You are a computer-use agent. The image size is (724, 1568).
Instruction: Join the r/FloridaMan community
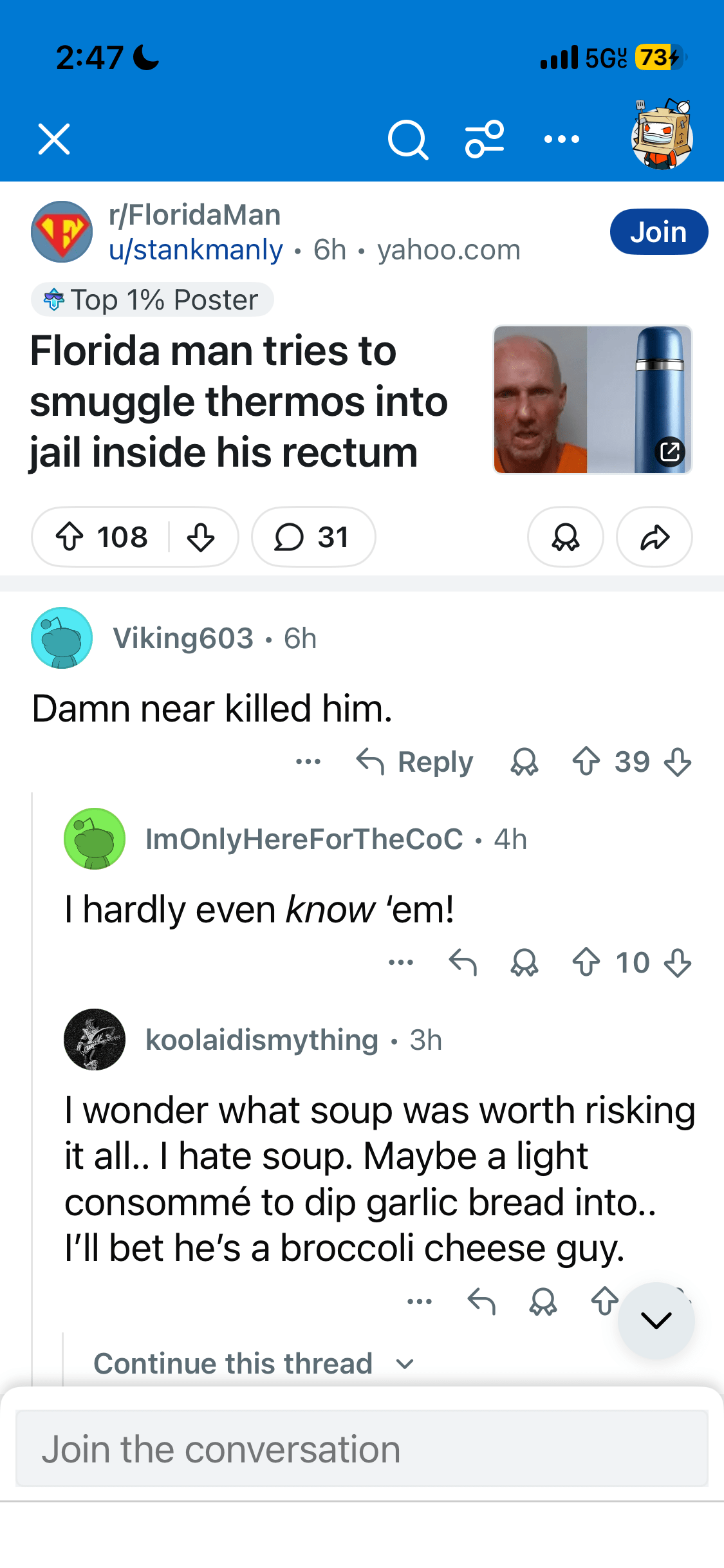[x=658, y=232]
